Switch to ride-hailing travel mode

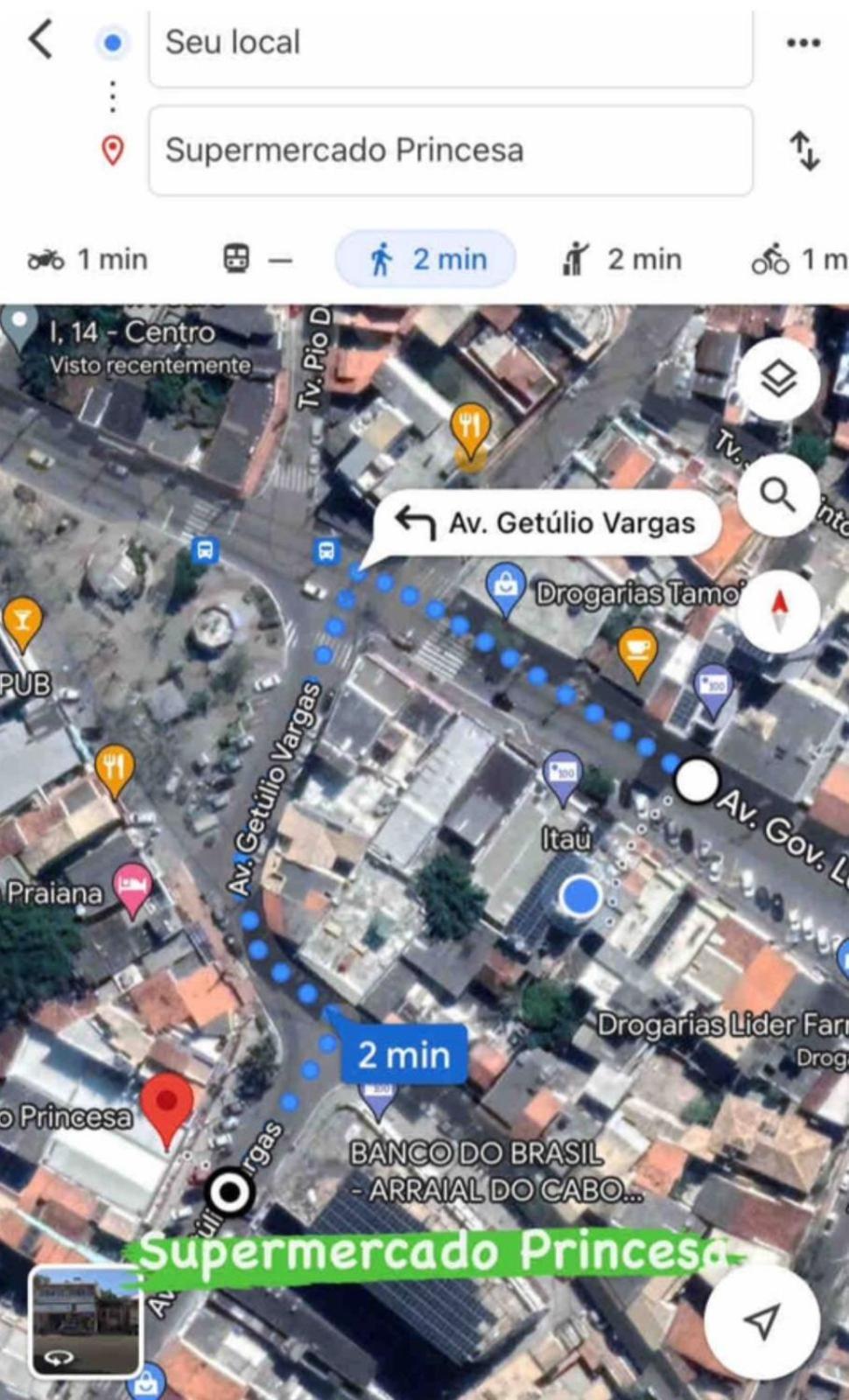[622, 260]
